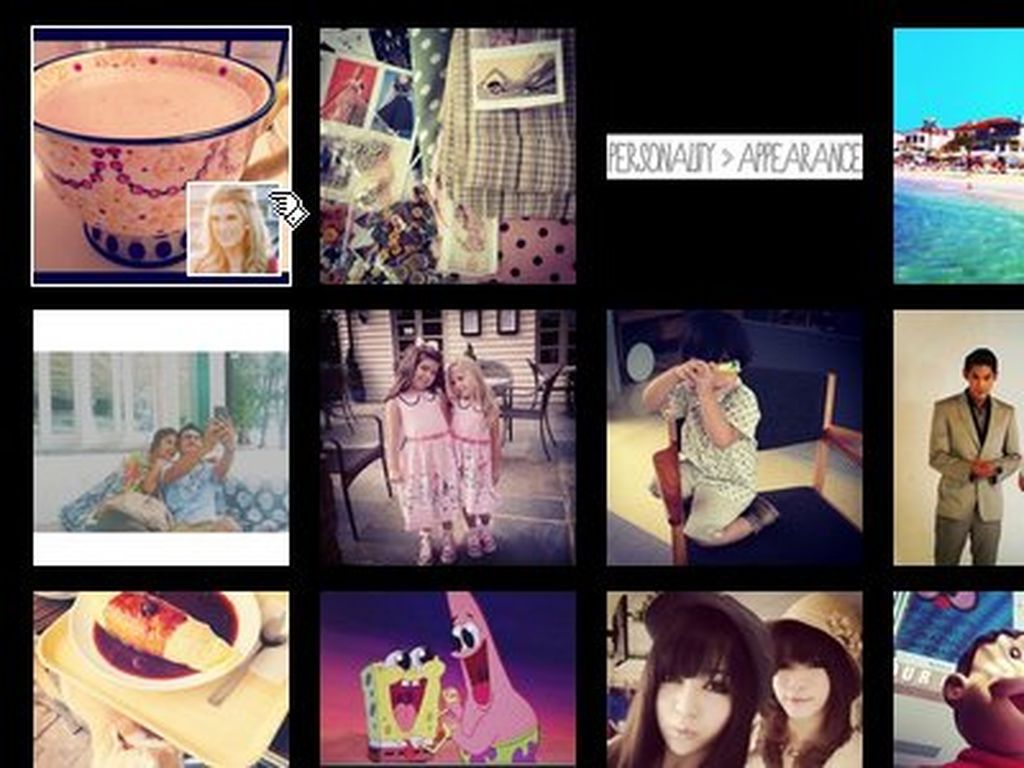Viewport: 1024px width, 768px height.
Task: View the beach and turquoise sea photo
Action: point(958,156)
